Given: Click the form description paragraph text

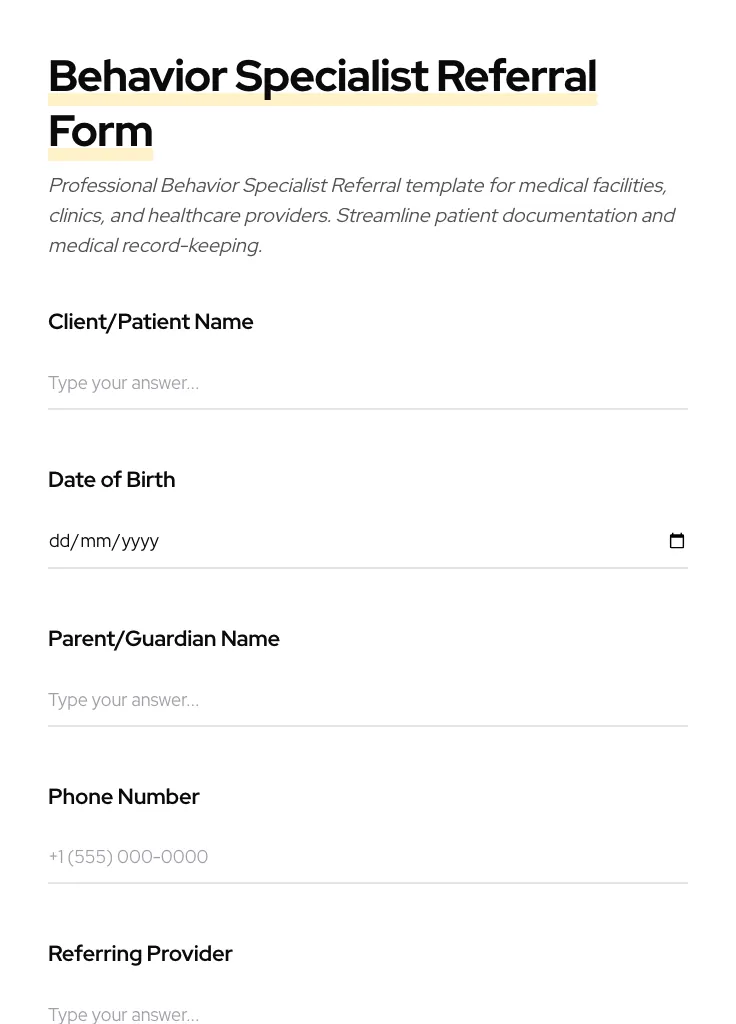Looking at the screenshot, I should pyautogui.click(x=362, y=215).
